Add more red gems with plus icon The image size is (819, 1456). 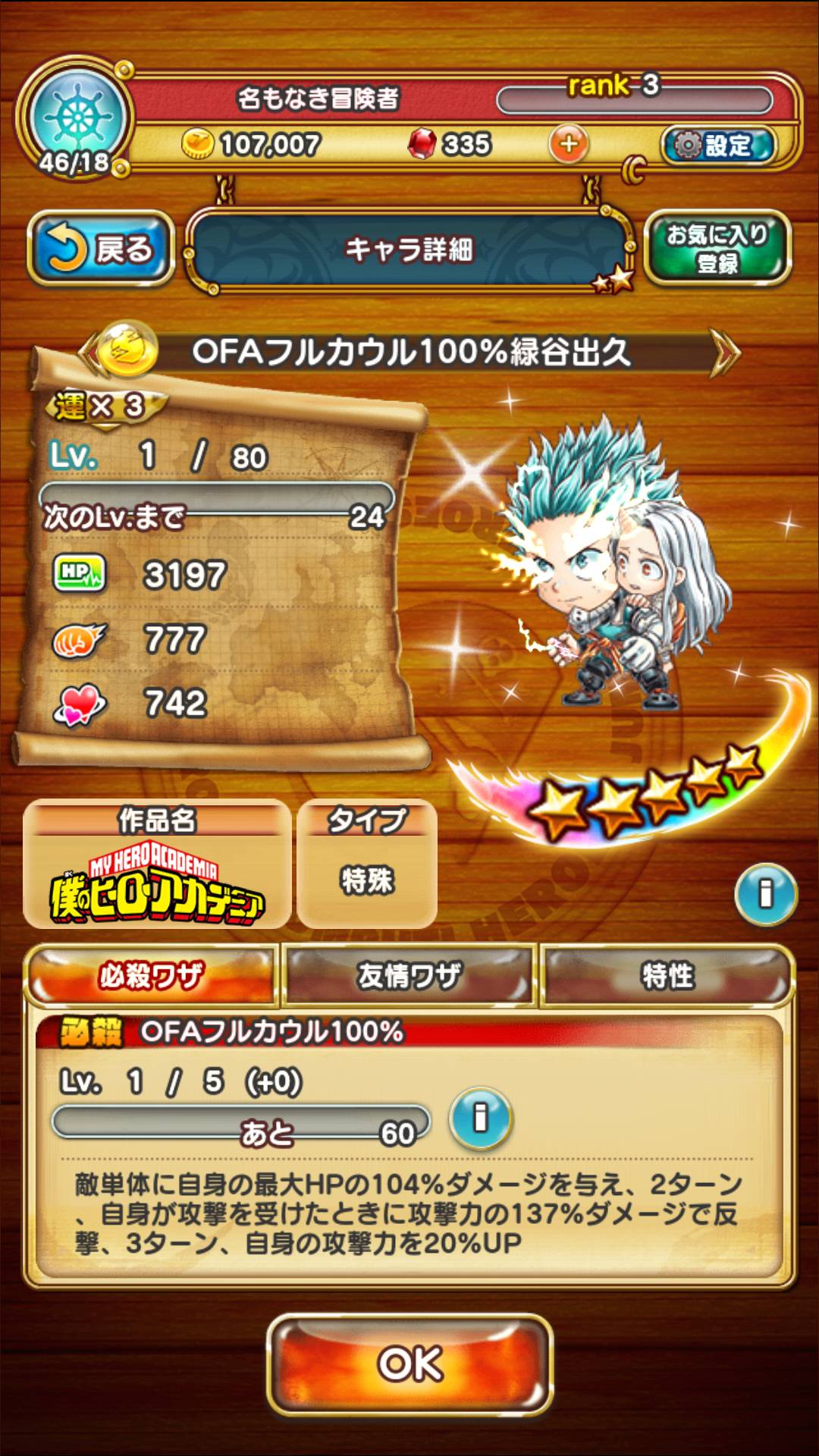click(568, 143)
